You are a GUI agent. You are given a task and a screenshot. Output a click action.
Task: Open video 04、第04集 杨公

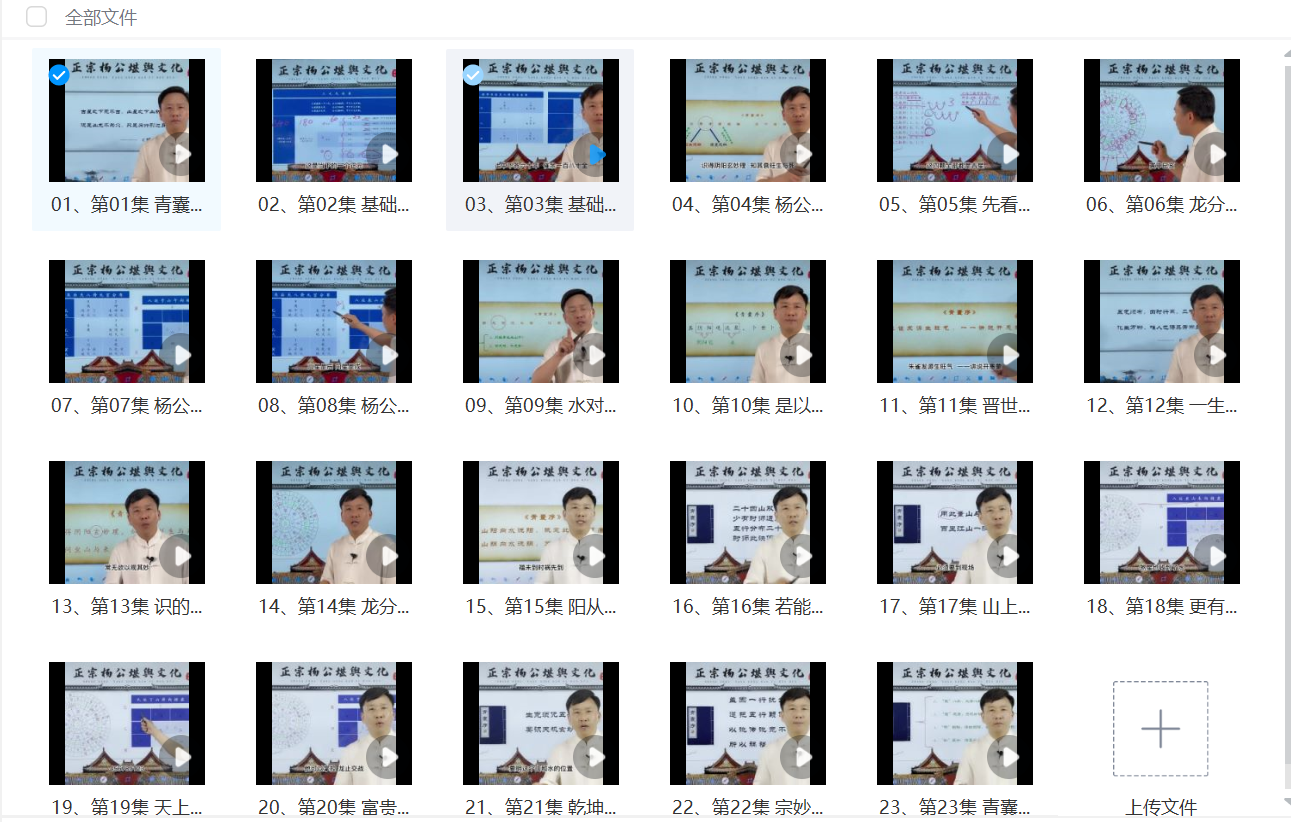[747, 121]
